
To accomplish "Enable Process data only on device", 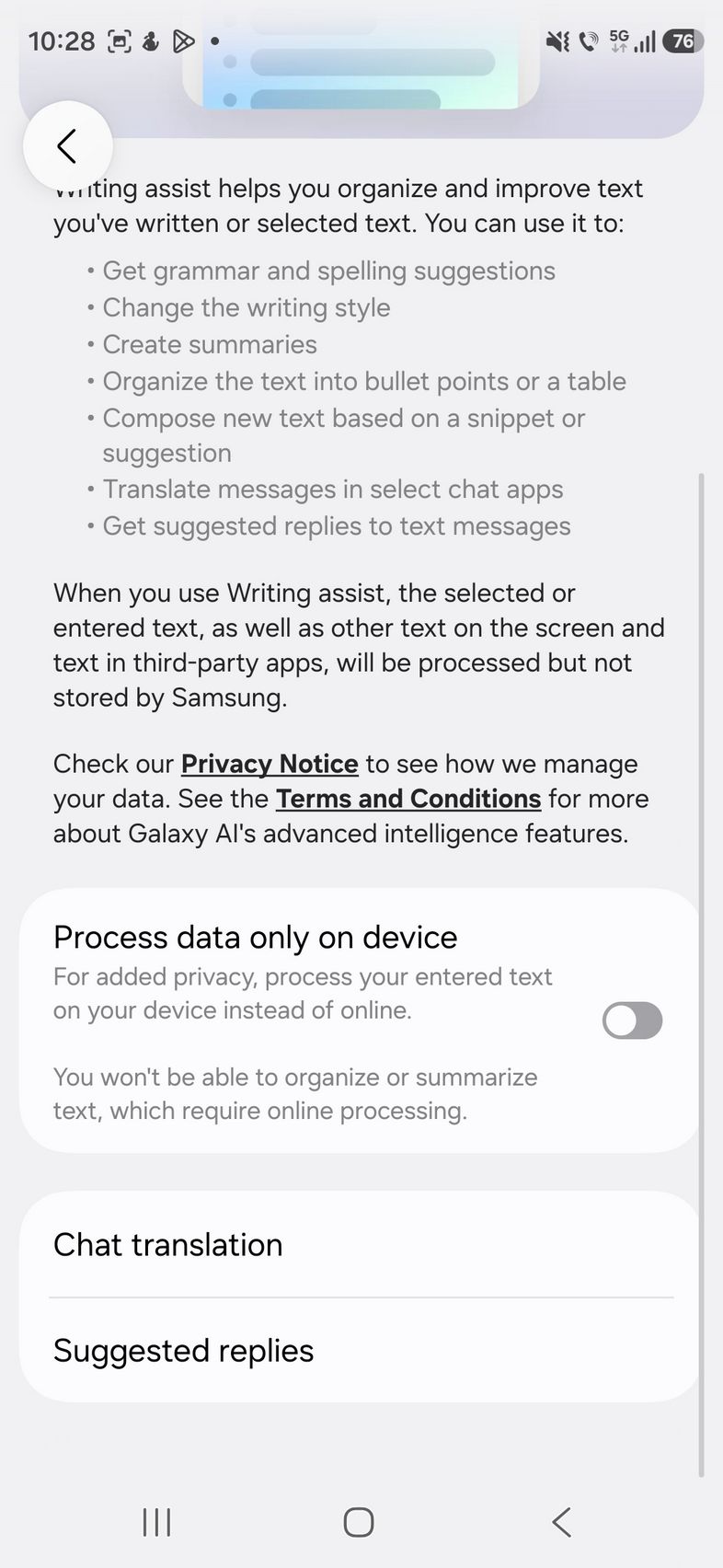I will point(632,1020).
